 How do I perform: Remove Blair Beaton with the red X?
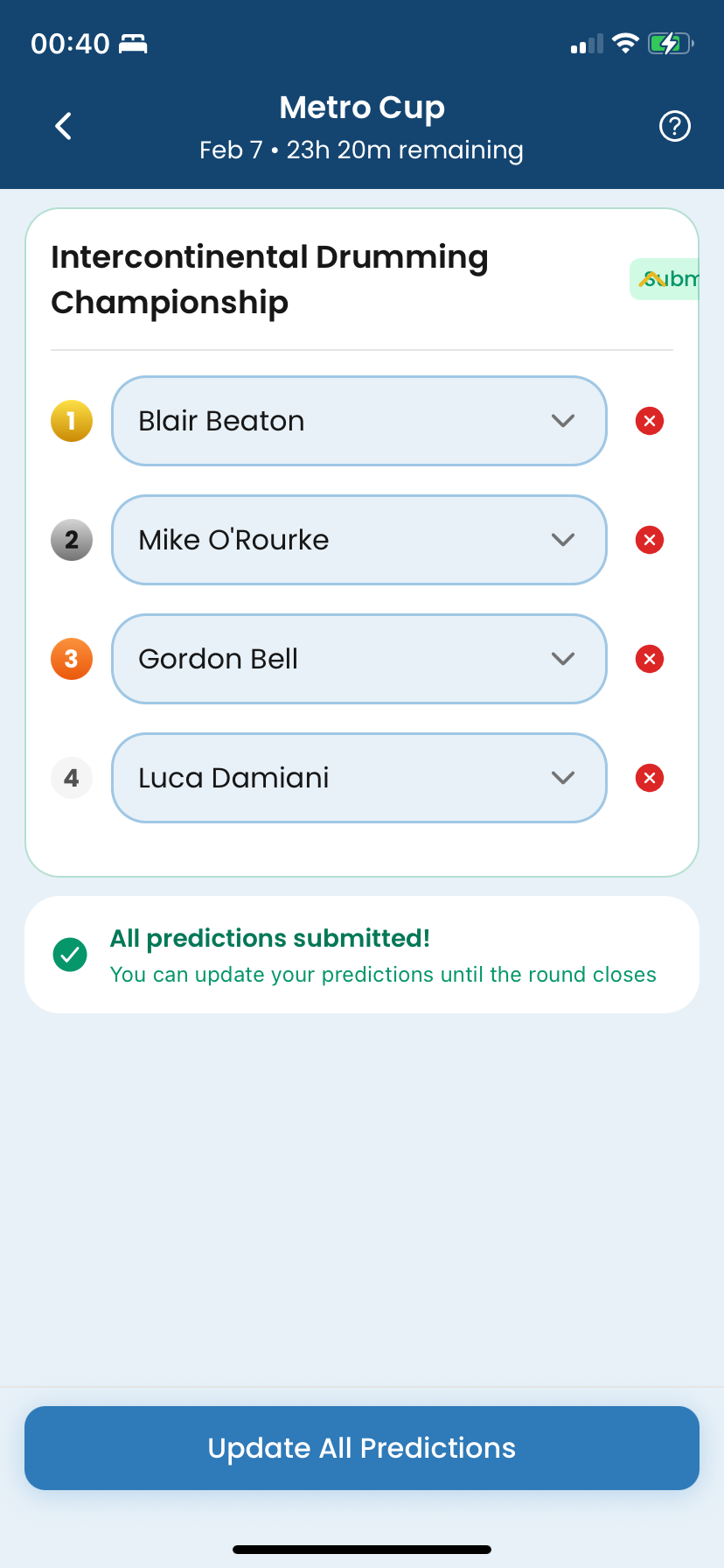649,421
